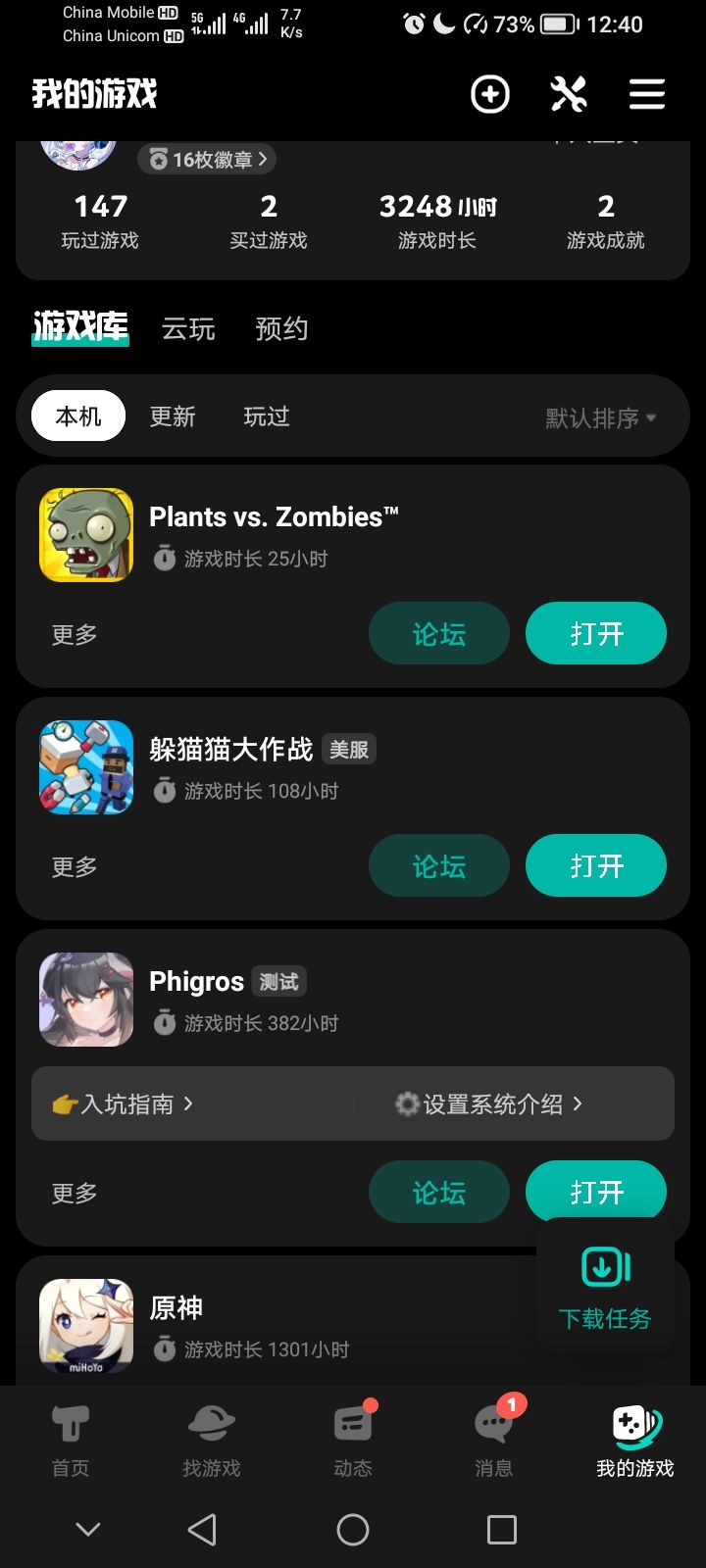Switch filter to 更新
Screen dimensions: 706x1568
click(173, 416)
